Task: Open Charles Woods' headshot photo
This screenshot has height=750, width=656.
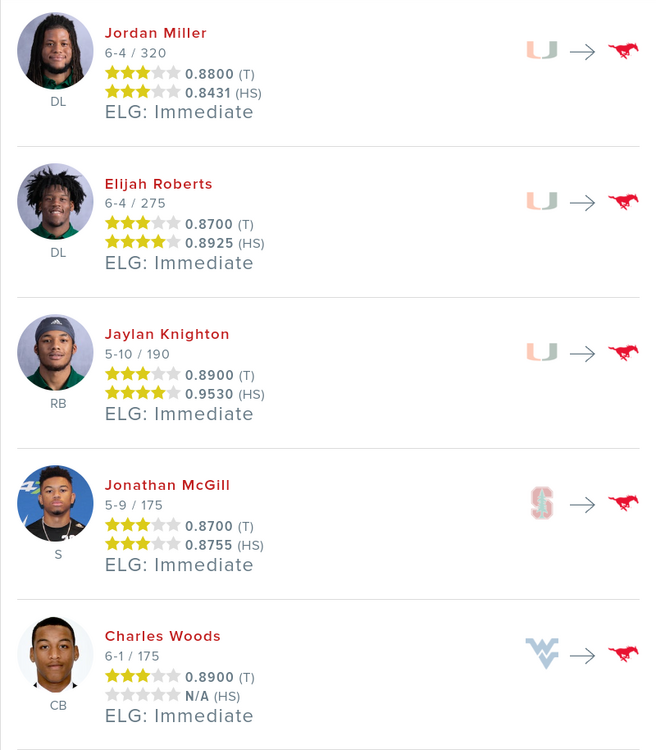Action: tap(55, 654)
